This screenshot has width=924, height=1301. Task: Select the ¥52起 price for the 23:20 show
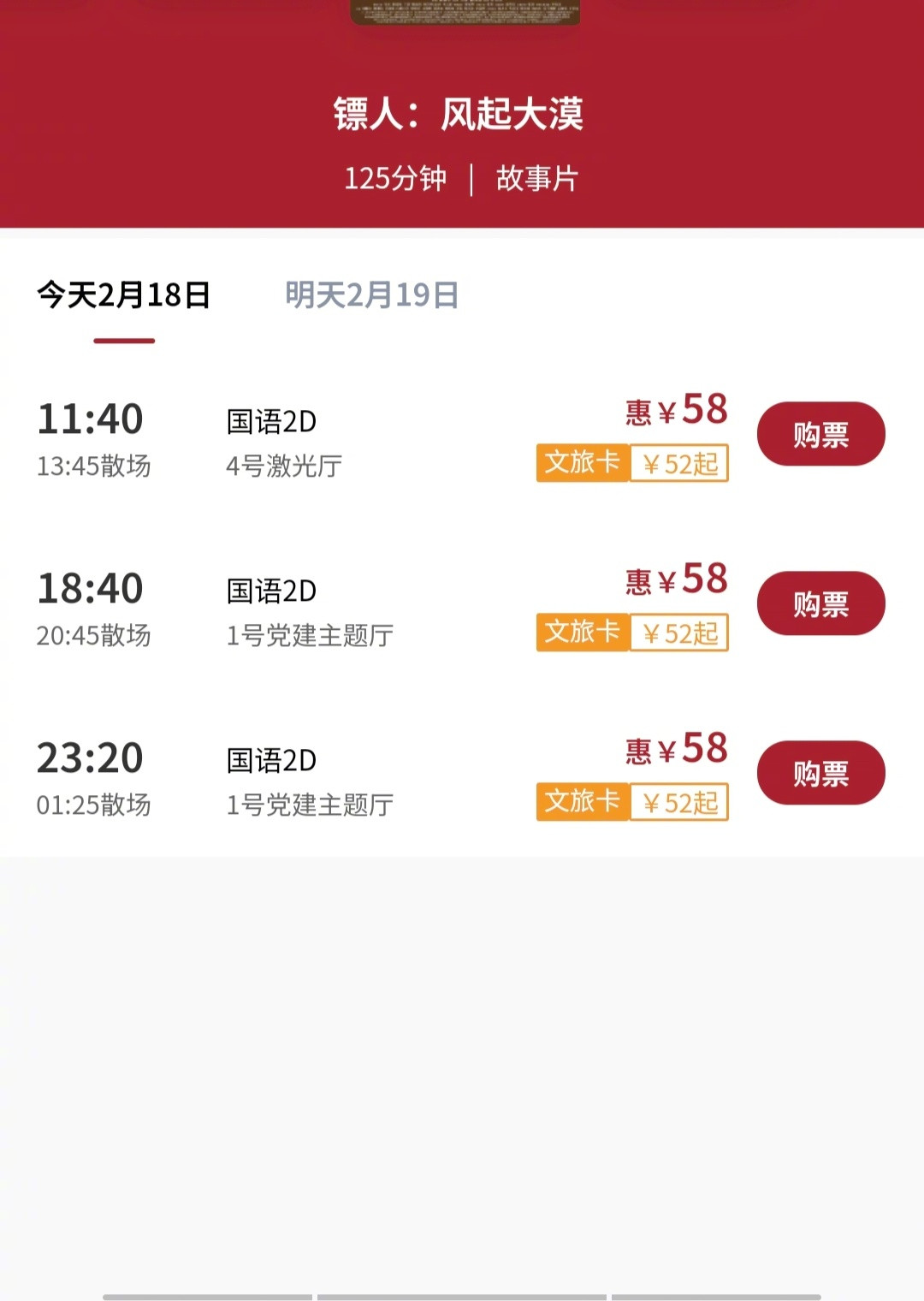680,803
